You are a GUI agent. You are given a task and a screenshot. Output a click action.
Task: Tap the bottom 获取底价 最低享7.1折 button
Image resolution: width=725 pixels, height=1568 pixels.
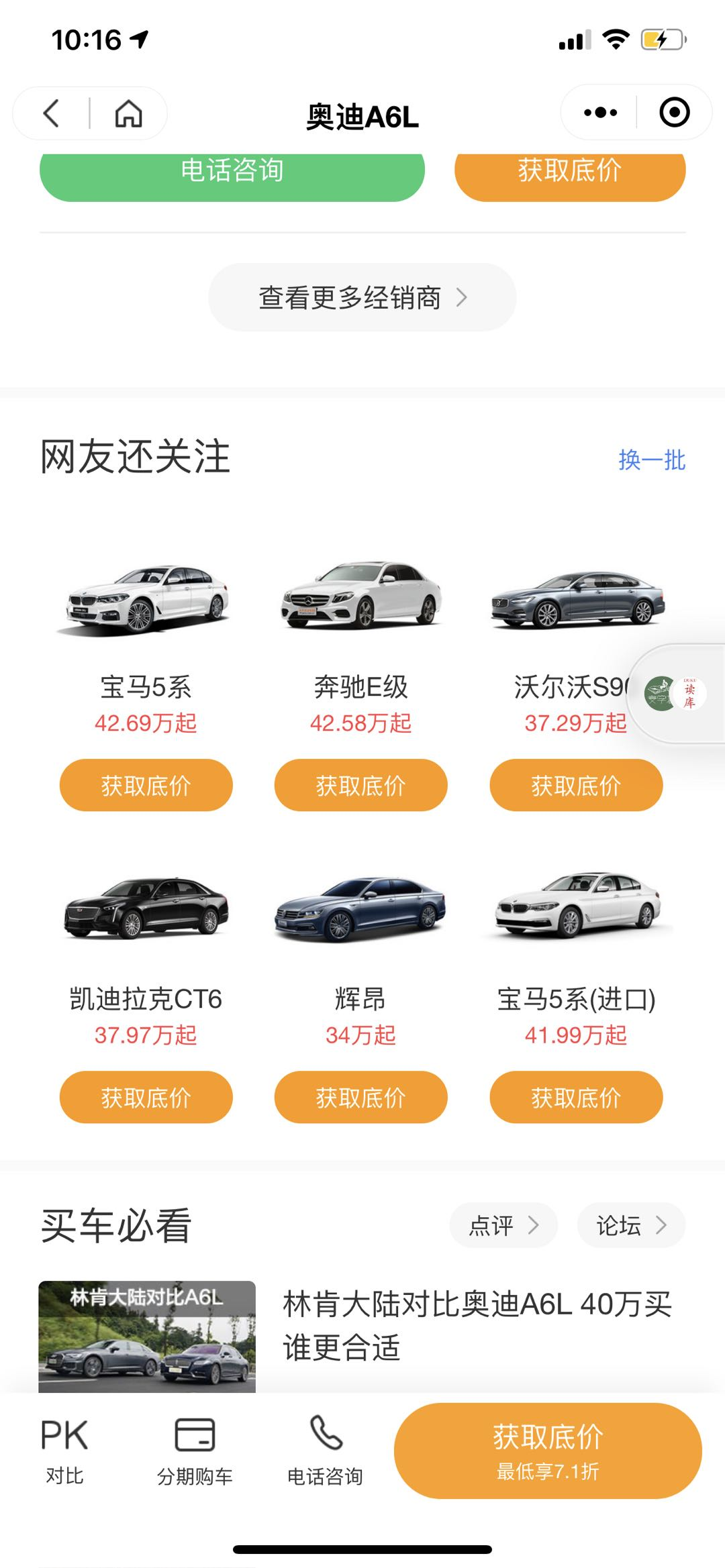click(547, 1451)
